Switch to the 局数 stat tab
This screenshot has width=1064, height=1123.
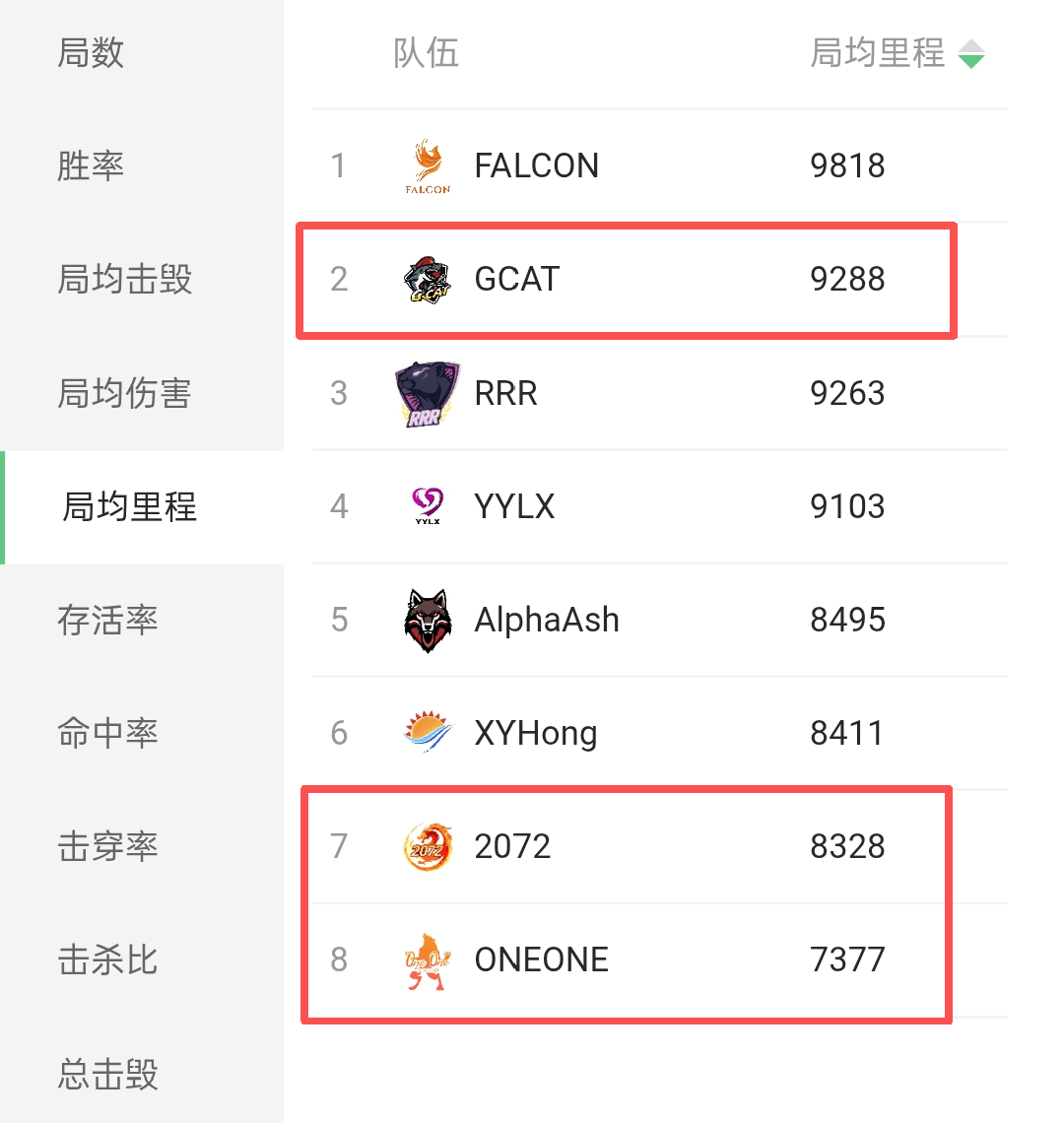(x=92, y=53)
